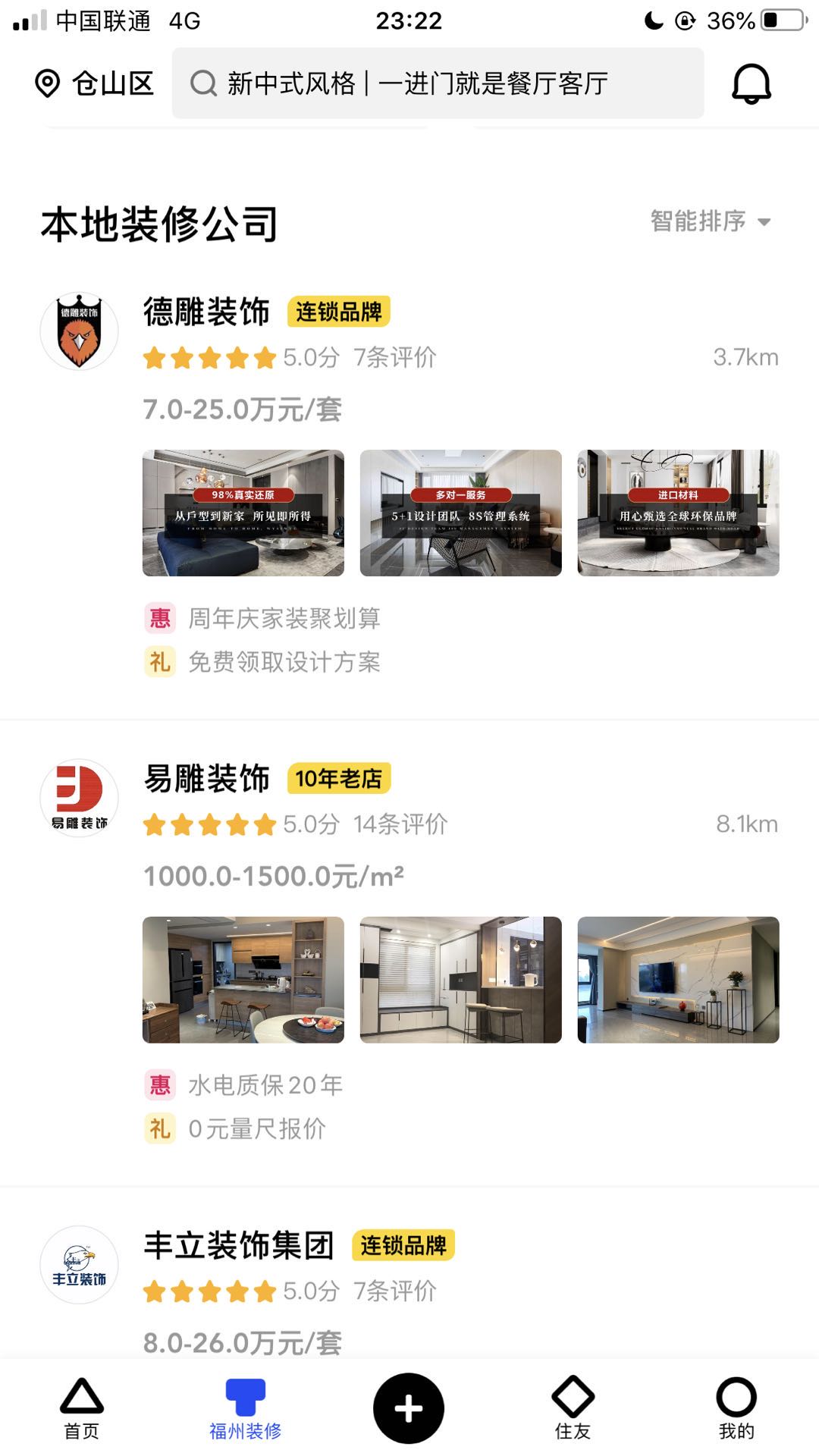The width and height of the screenshot is (819, 1456).
Task: Open the 周年庆家装聚划算 offer
Action: pos(284,618)
